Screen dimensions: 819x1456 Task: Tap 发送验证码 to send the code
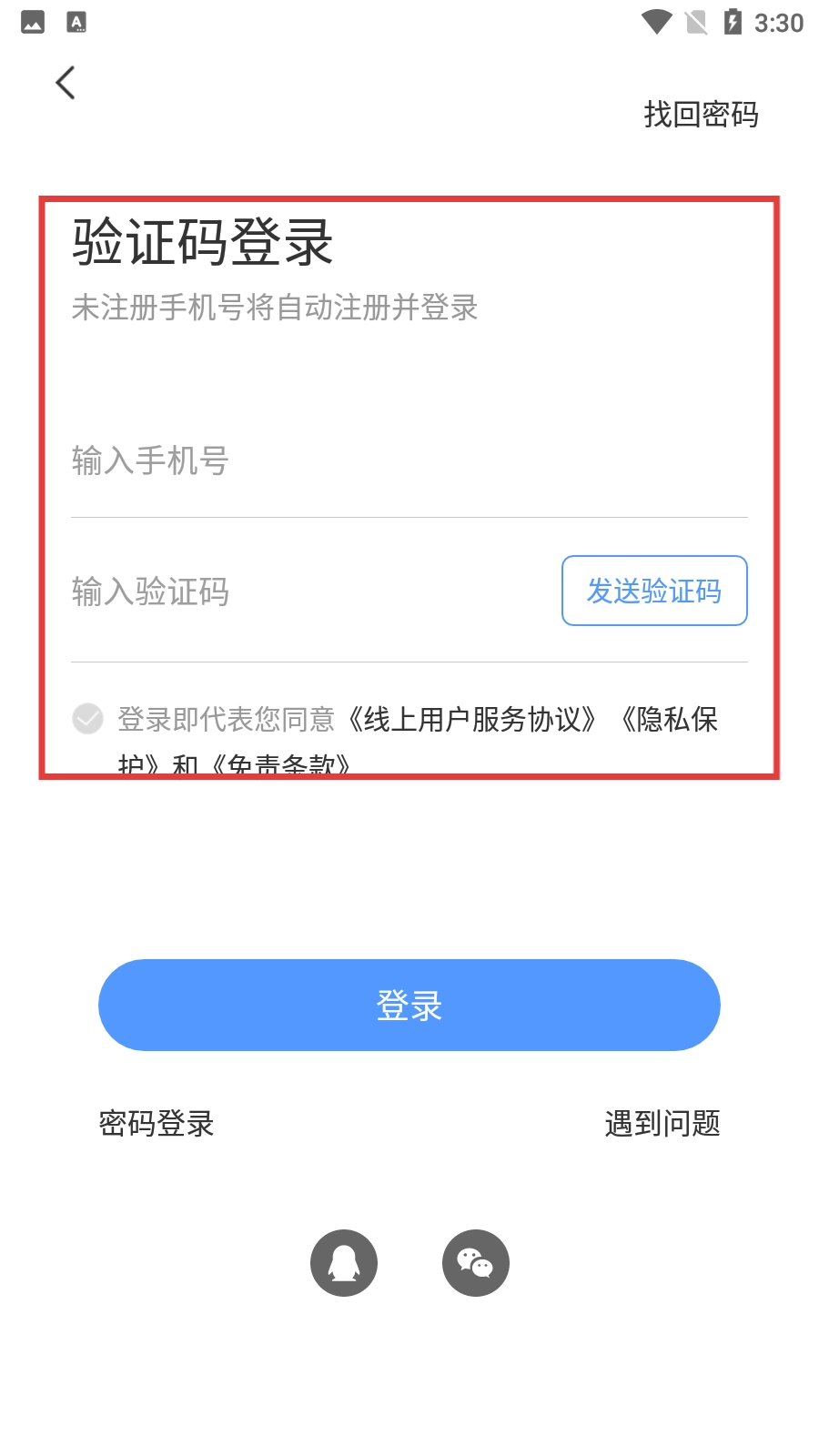click(x=654, y=591)
